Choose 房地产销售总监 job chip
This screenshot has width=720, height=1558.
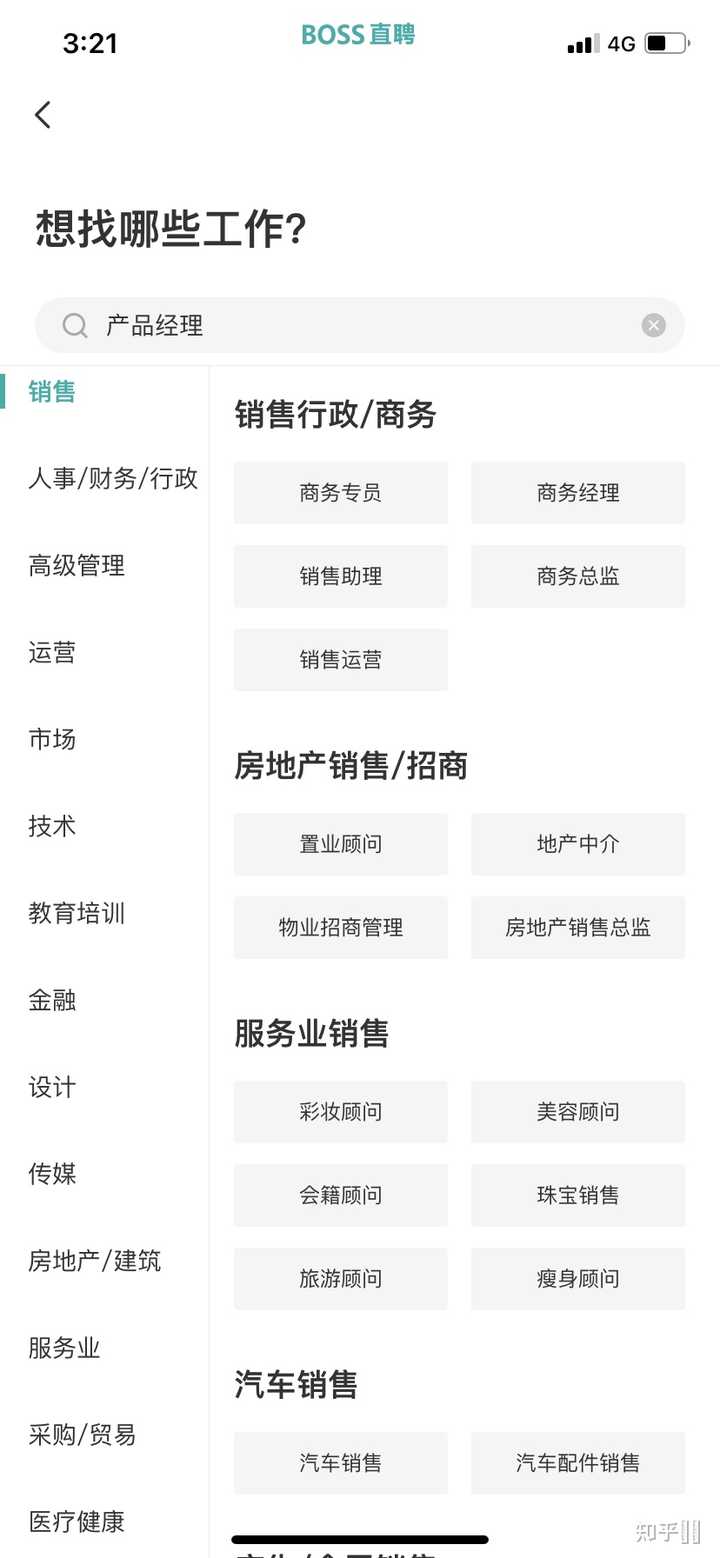[578, 928]
